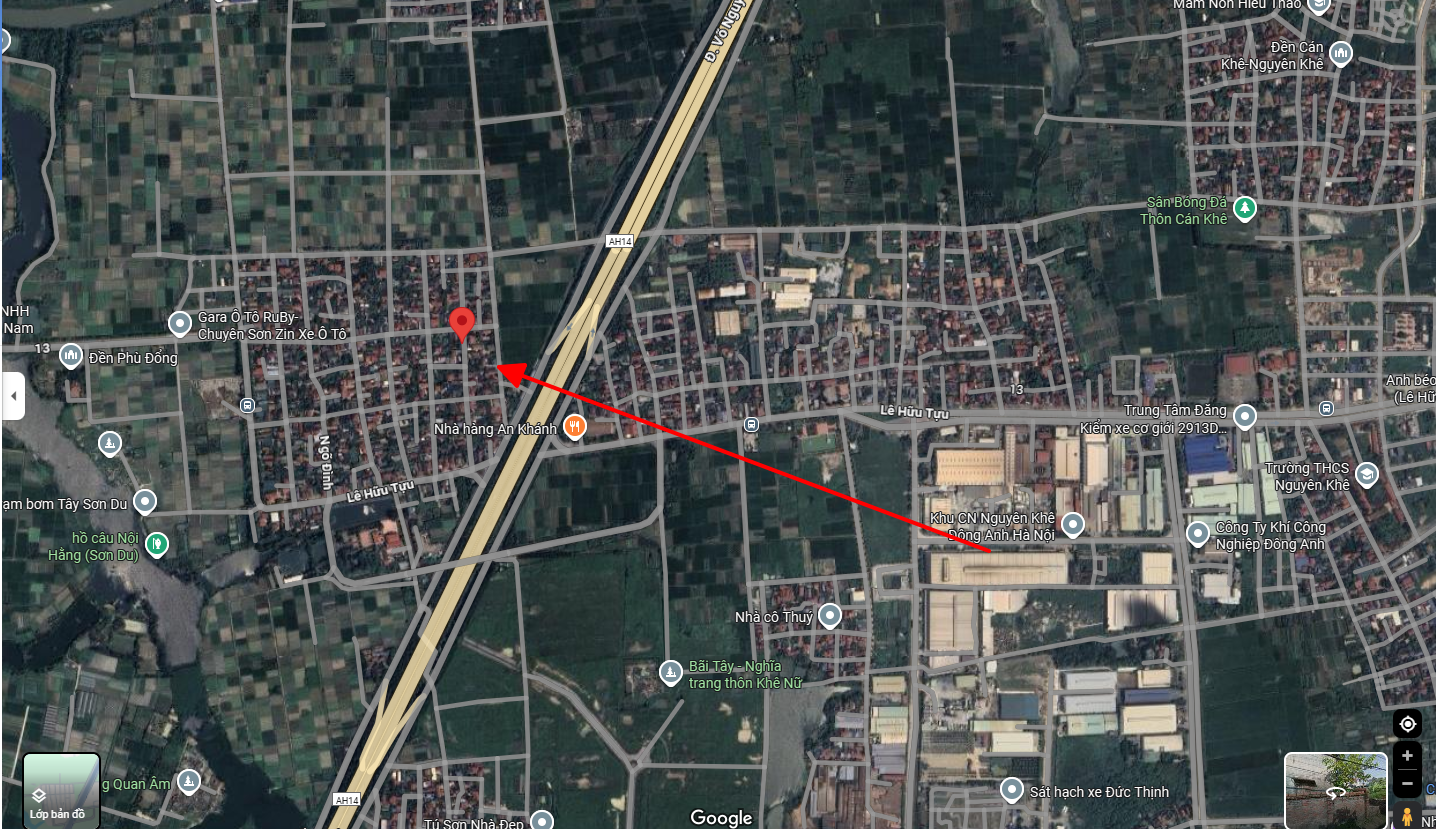Tap Trung Tâm Đăng Kiểm marker
Image resolution: width=1436 pixels, height=829 pixels.
pyautogui.click(x=1245, y=415)
